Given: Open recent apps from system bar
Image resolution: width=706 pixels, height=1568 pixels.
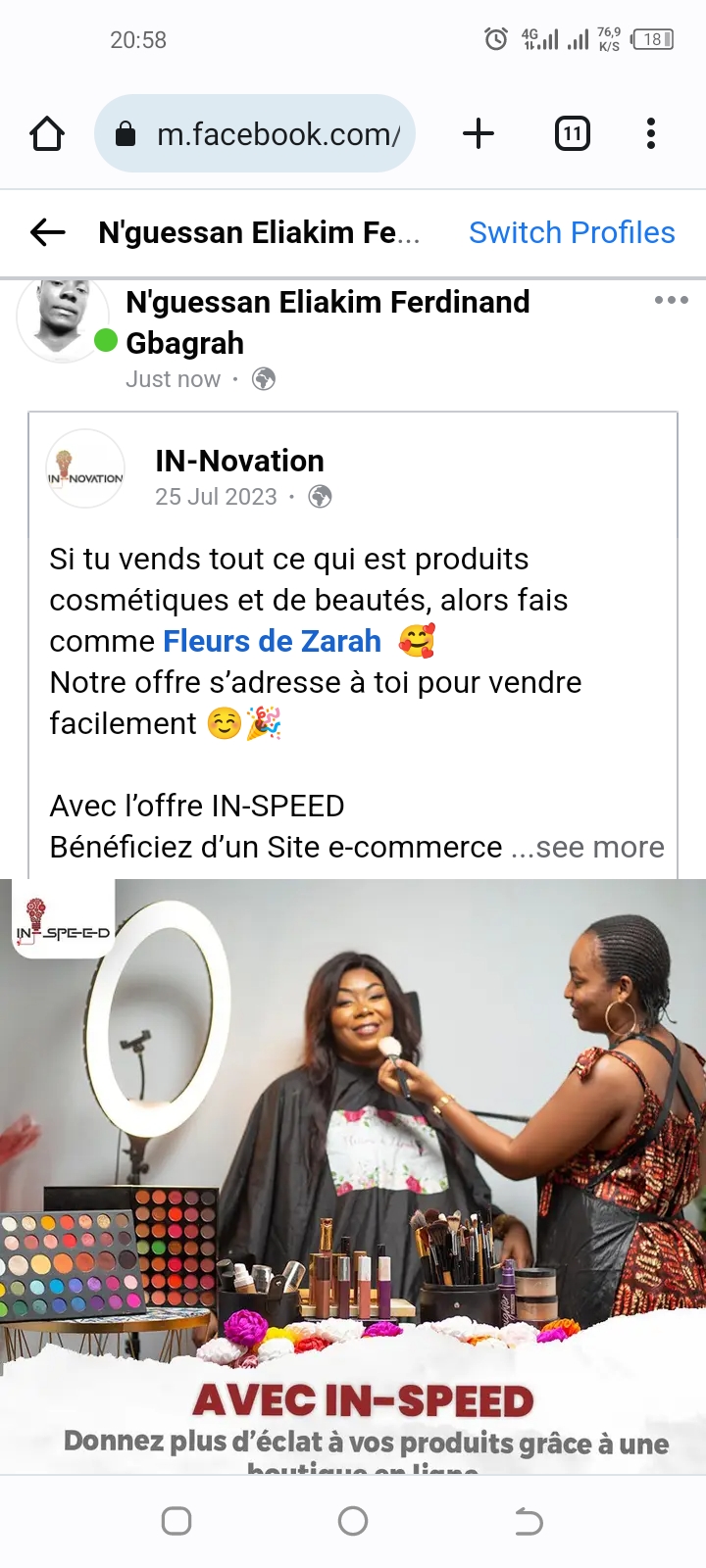Looking at the screenshot, I should coord(176,1521).
